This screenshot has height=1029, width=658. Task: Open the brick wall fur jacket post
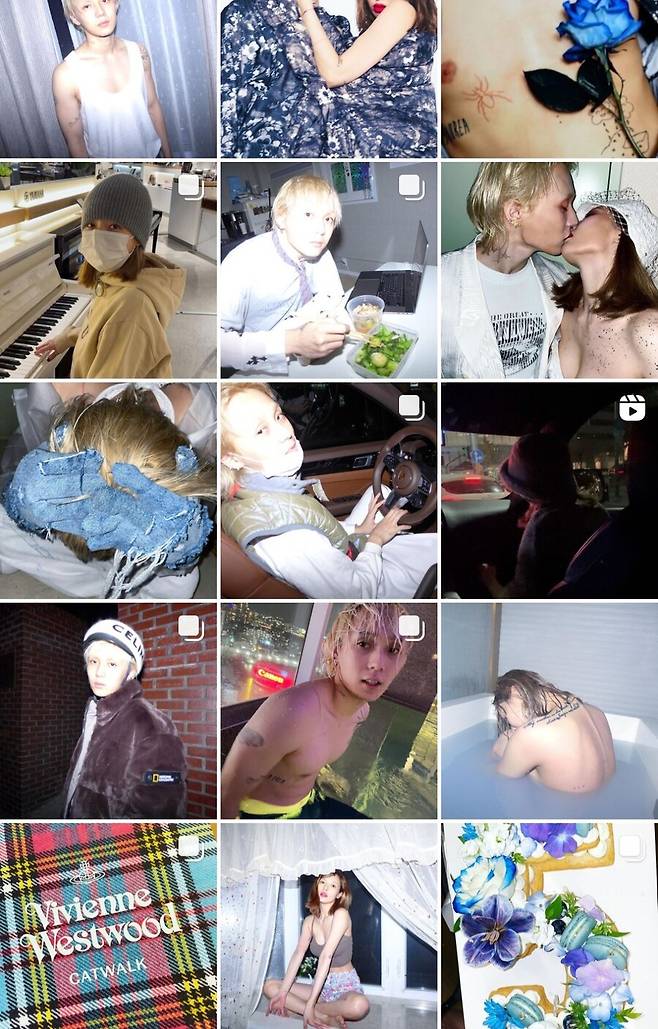coord(108,710)
